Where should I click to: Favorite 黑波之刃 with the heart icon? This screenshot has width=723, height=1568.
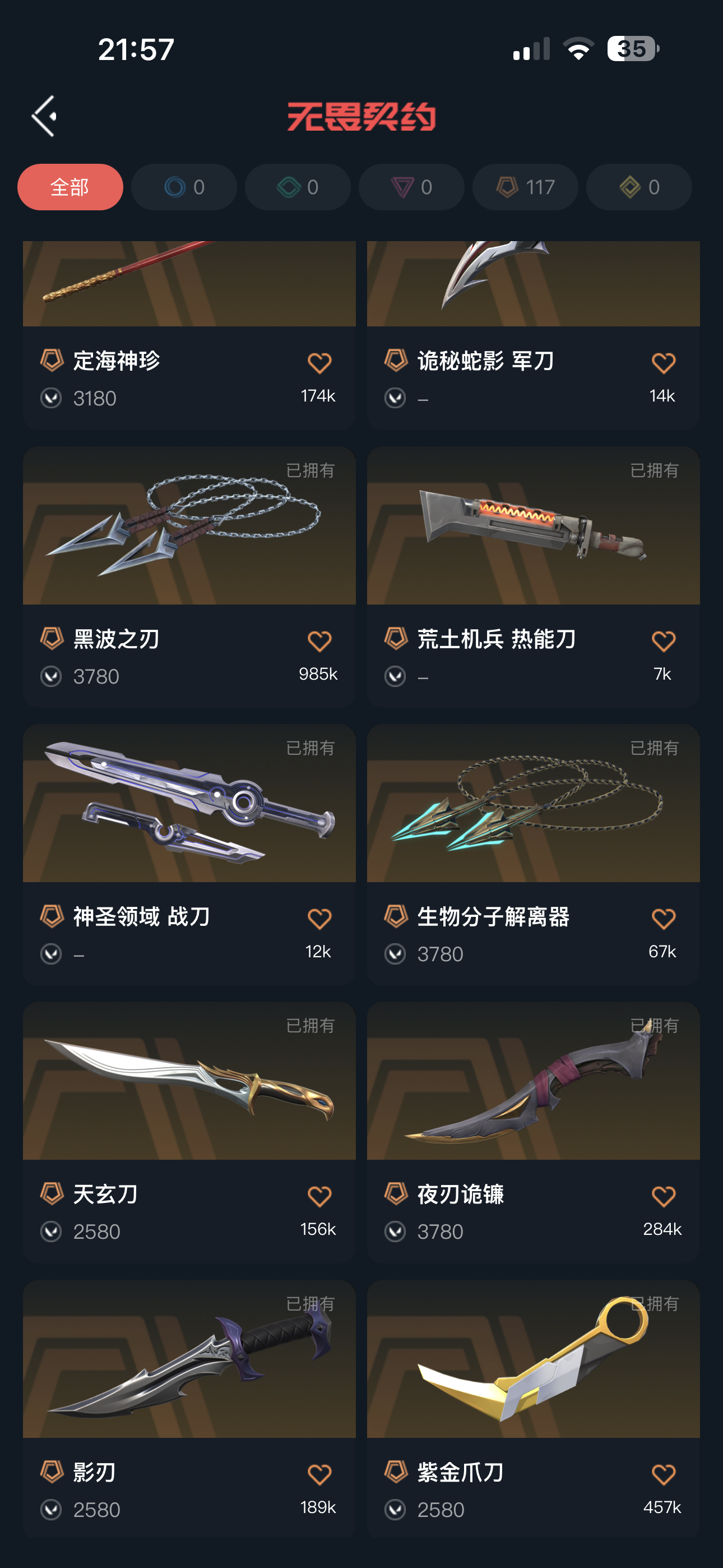(x=319, y=642)
